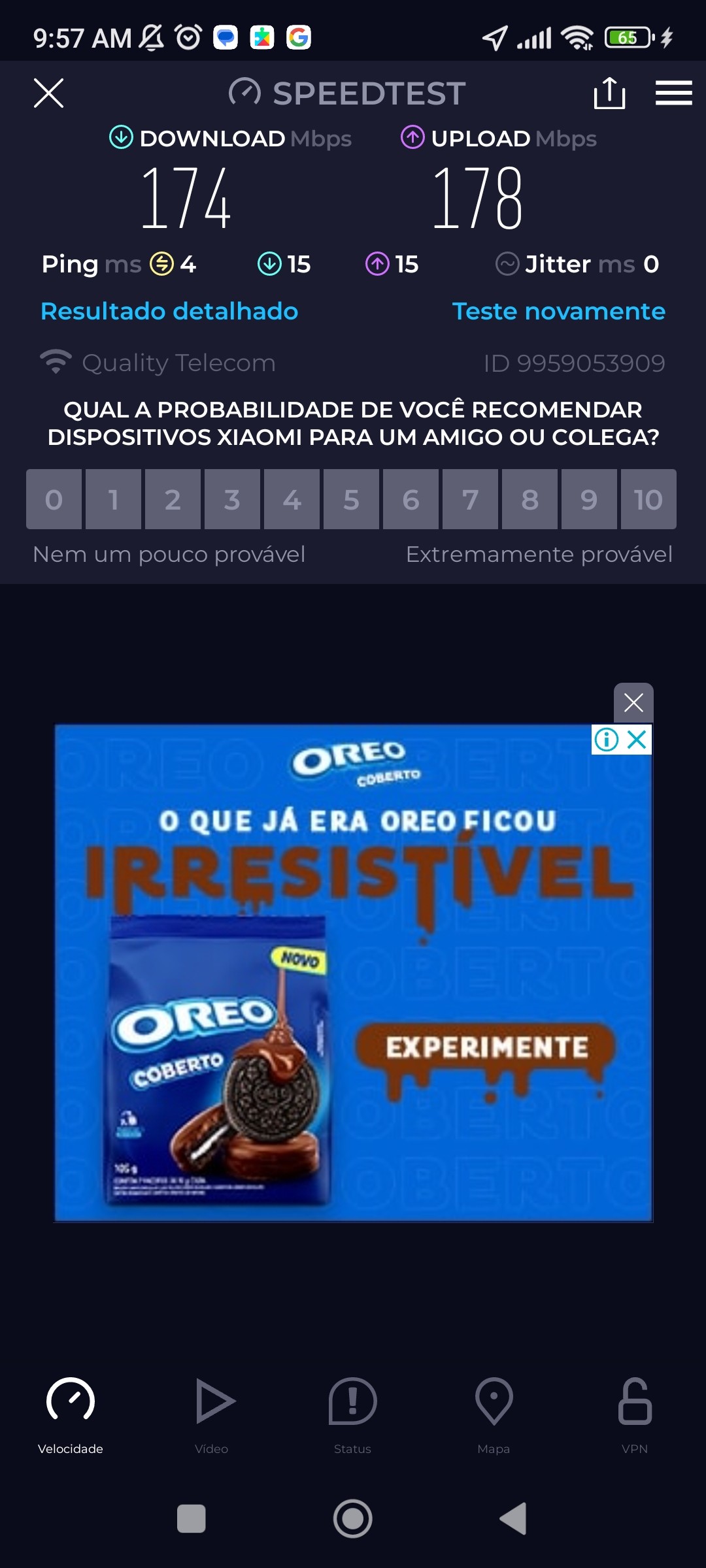Viewport: 706px width, 1568px height.
Task: Tap Experimente on the Oreo ad
Action: (x=486, y=1047)
